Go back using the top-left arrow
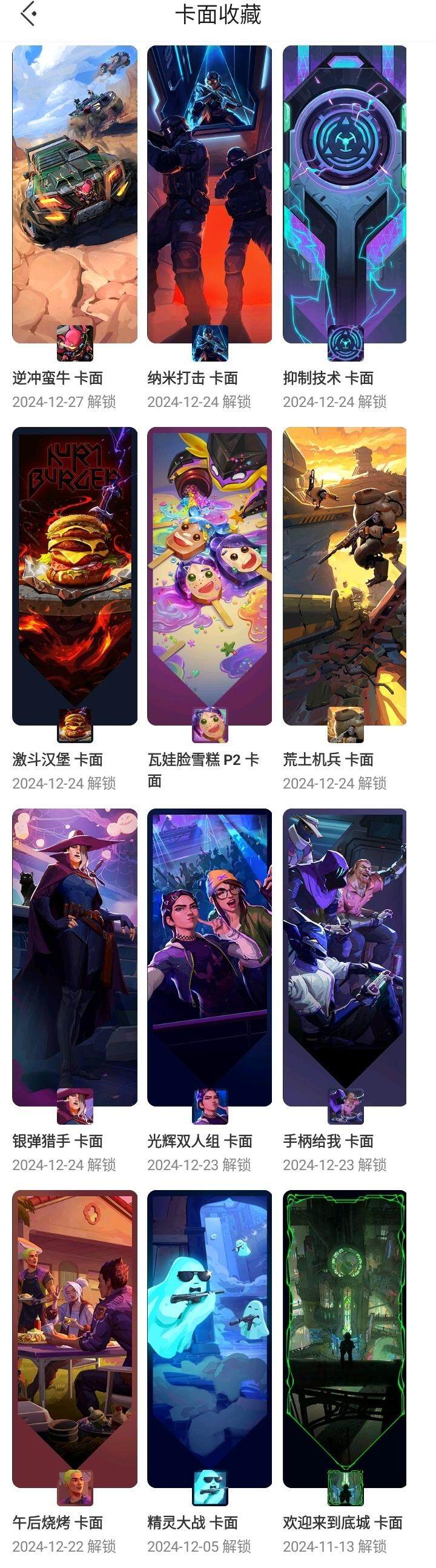 point(28,15)
